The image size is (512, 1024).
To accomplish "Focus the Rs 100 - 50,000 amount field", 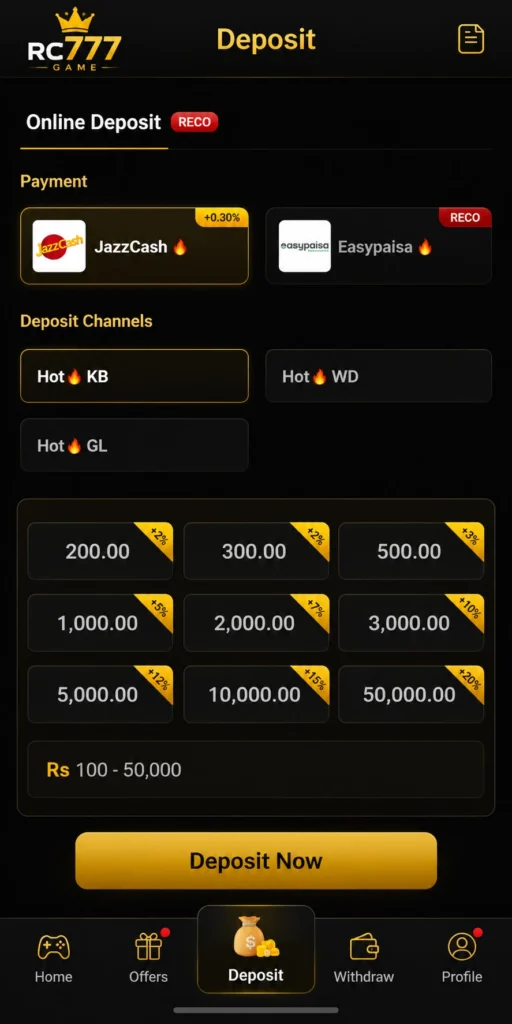I will point(256,769).
